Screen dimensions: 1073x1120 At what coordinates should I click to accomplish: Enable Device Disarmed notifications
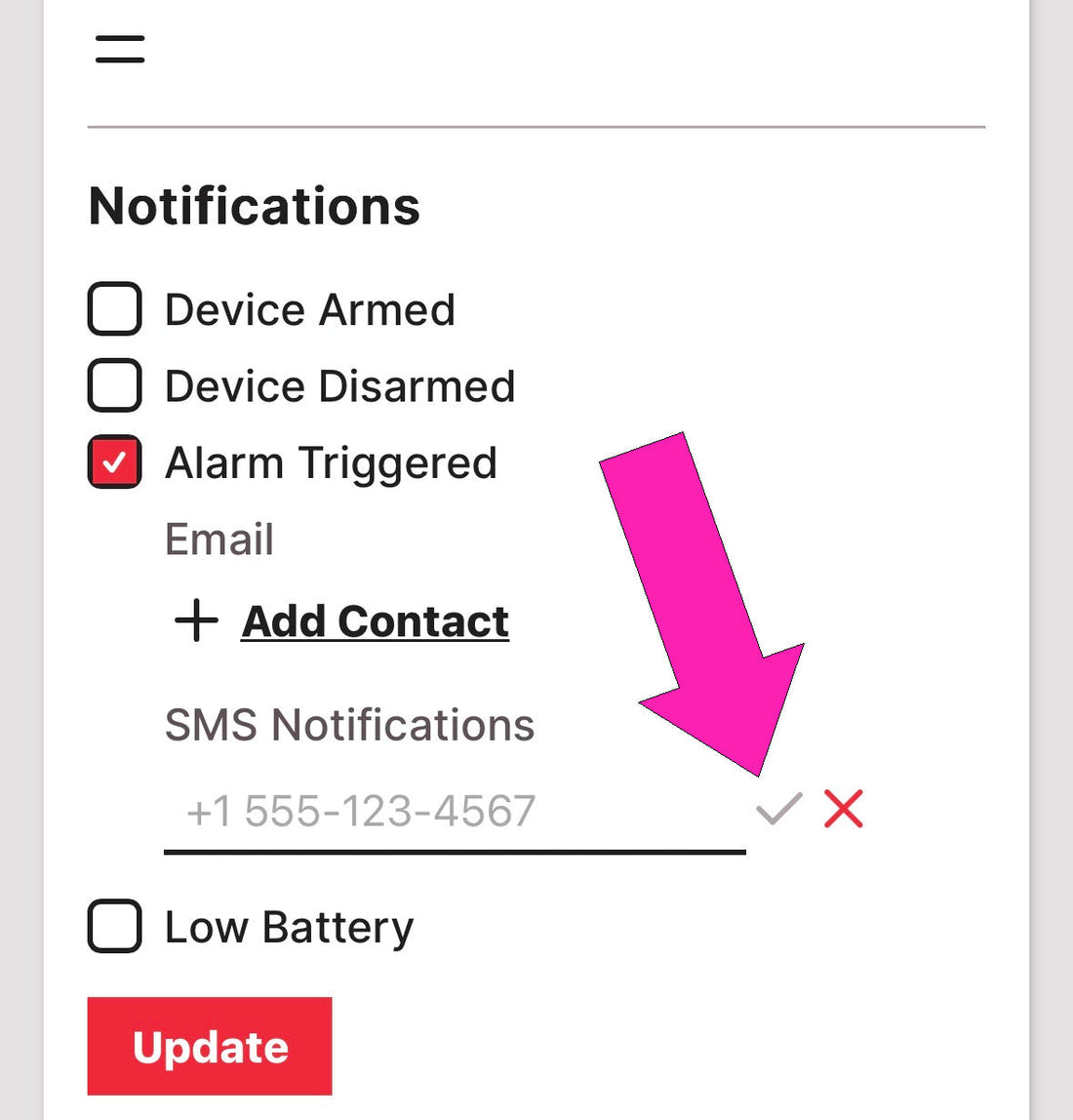pos(115,385)
